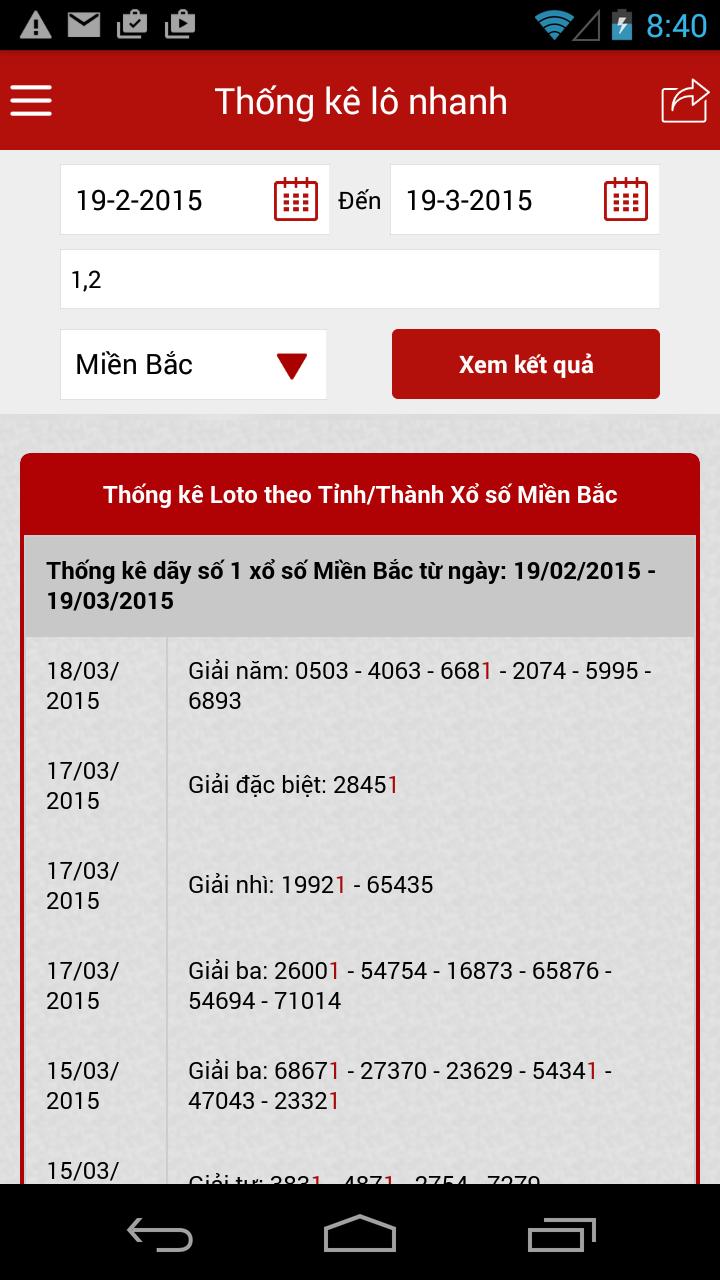The height and width of the screenshot is (1280, 720).
Task: Open the recent apps overview
Action: pos(560,1233)
